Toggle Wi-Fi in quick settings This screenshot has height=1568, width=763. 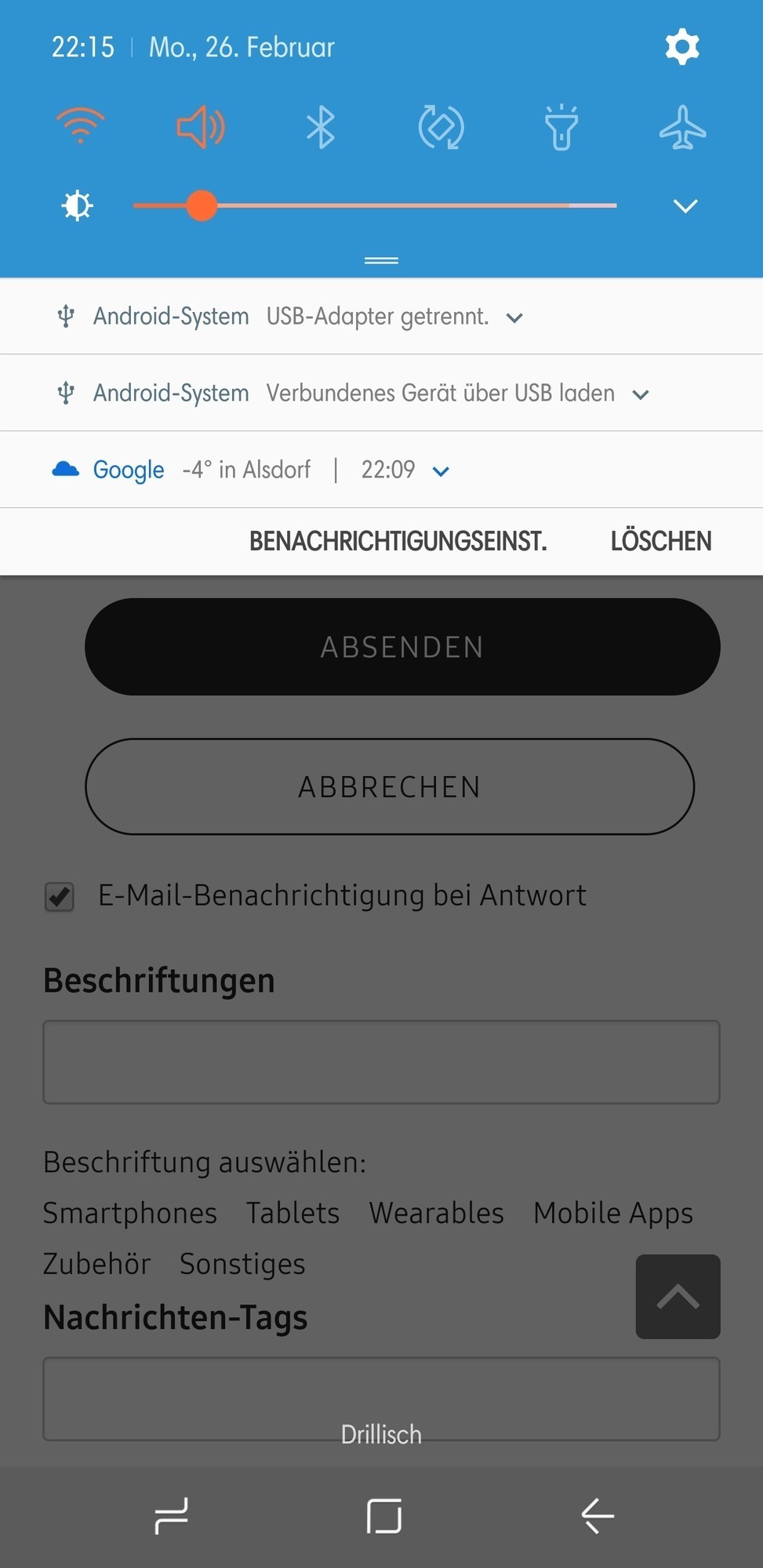(x=80, y=127)
